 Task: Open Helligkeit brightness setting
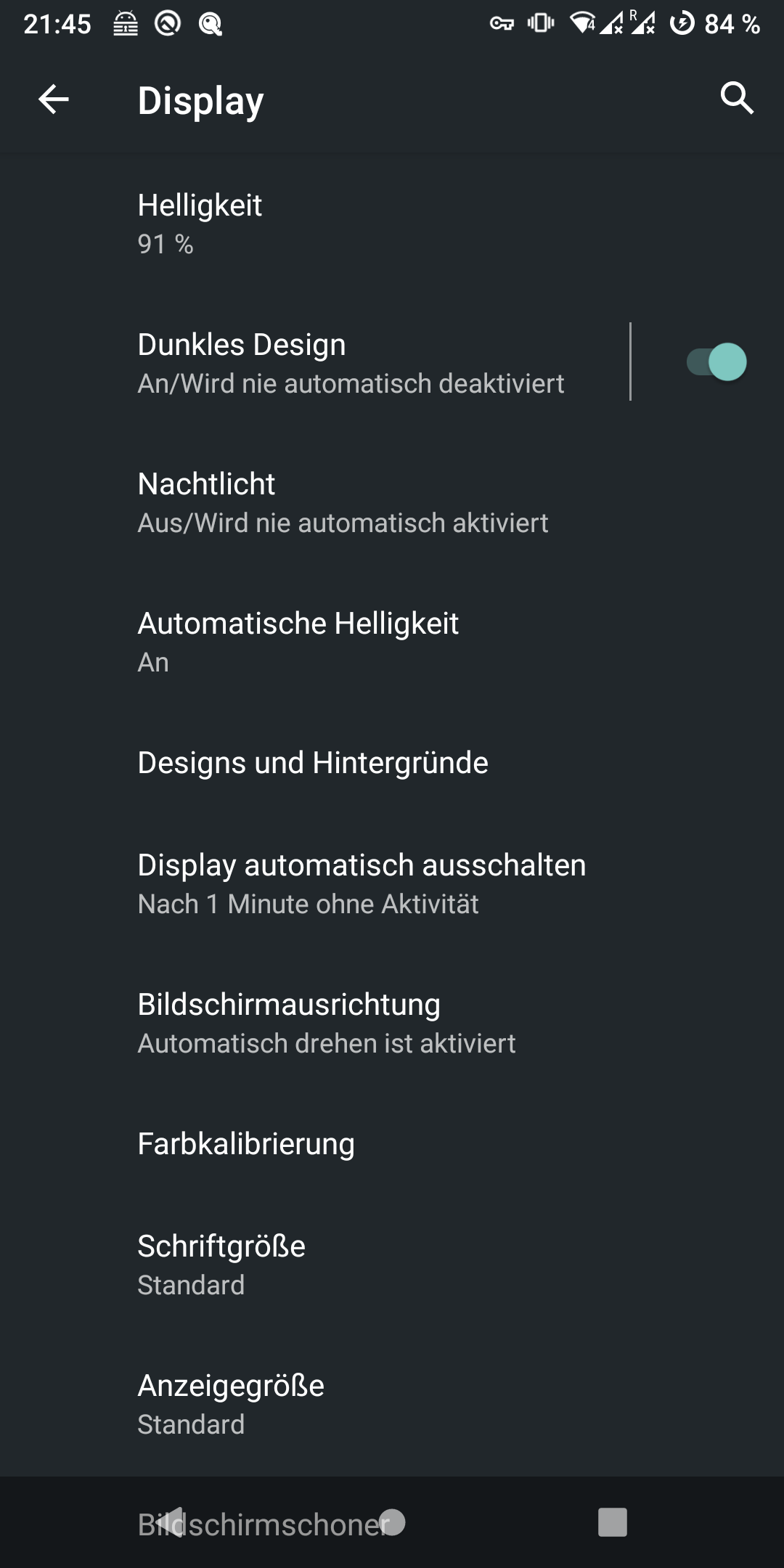click(392, 223)
